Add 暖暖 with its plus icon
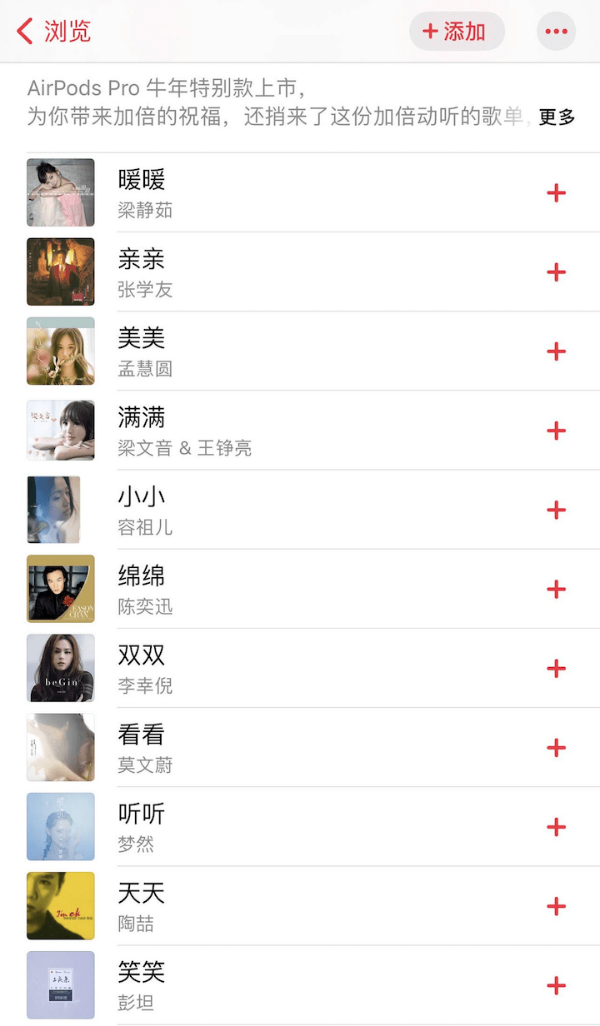The width and height of the screenshot is (600, 1026). pyautogui.click(x=556, y=193)
